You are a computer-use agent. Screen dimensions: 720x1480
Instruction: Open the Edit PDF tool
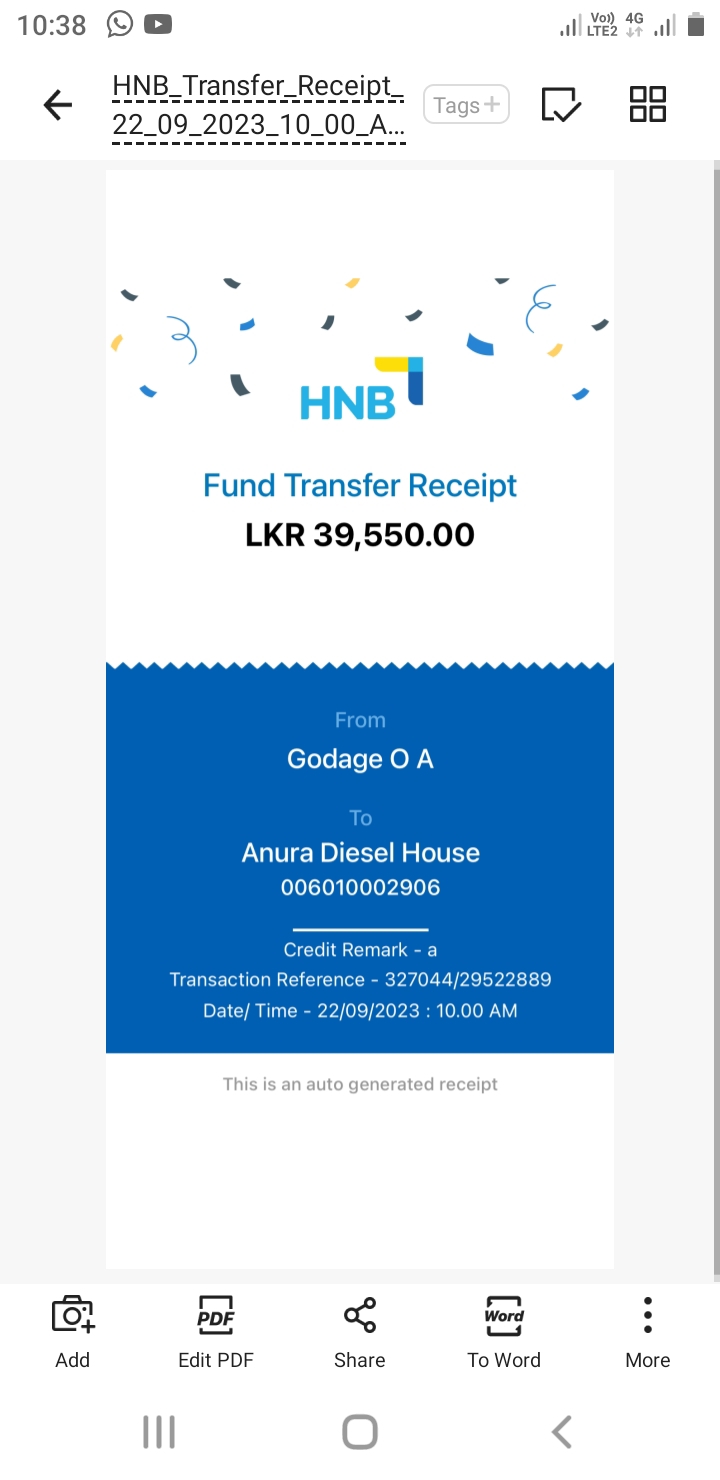click(216, 1330)
